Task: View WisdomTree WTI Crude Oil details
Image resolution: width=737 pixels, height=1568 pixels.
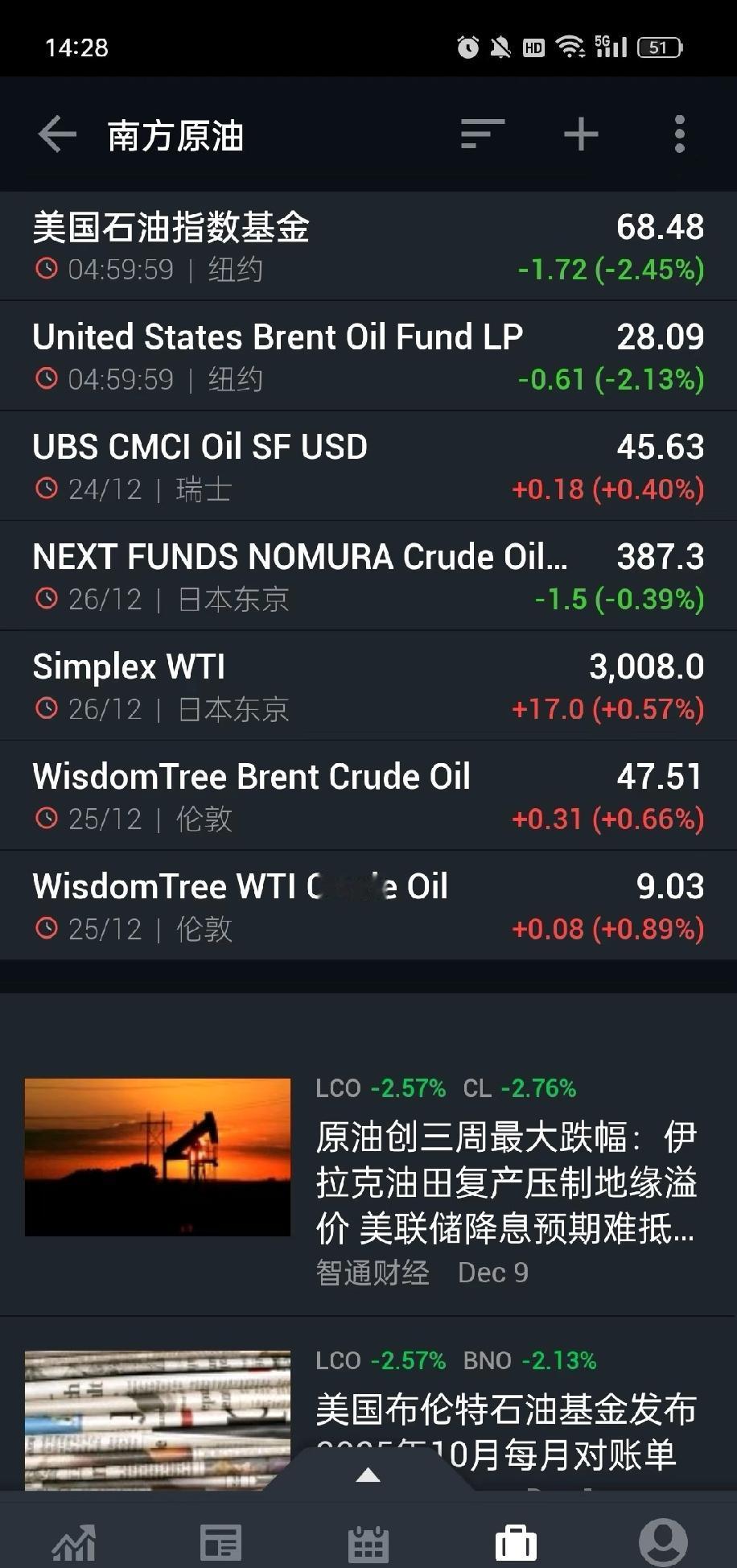Action: pyautogui.click(x=368, y=906)
